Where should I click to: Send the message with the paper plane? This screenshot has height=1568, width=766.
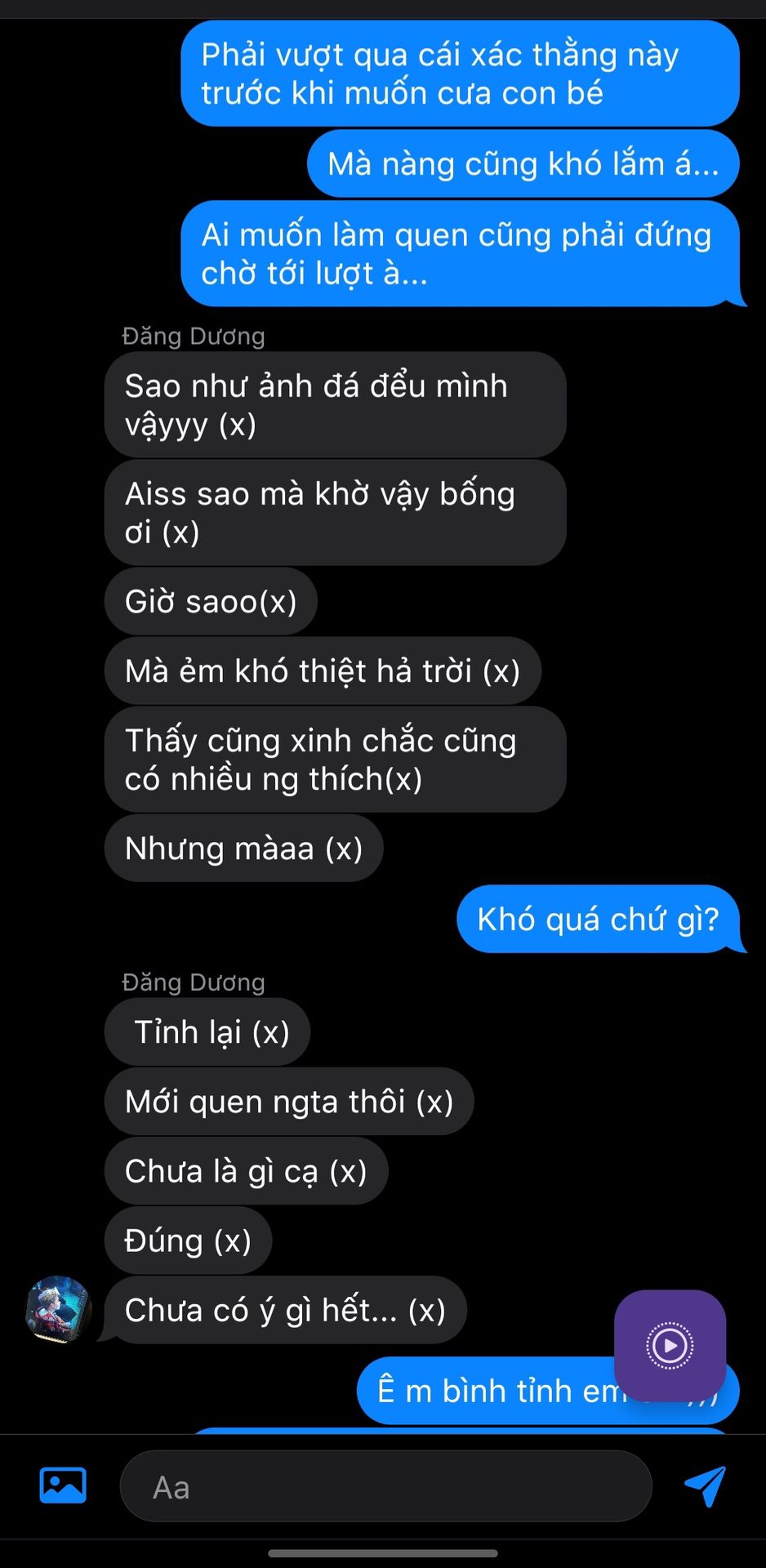[705, 1486]
